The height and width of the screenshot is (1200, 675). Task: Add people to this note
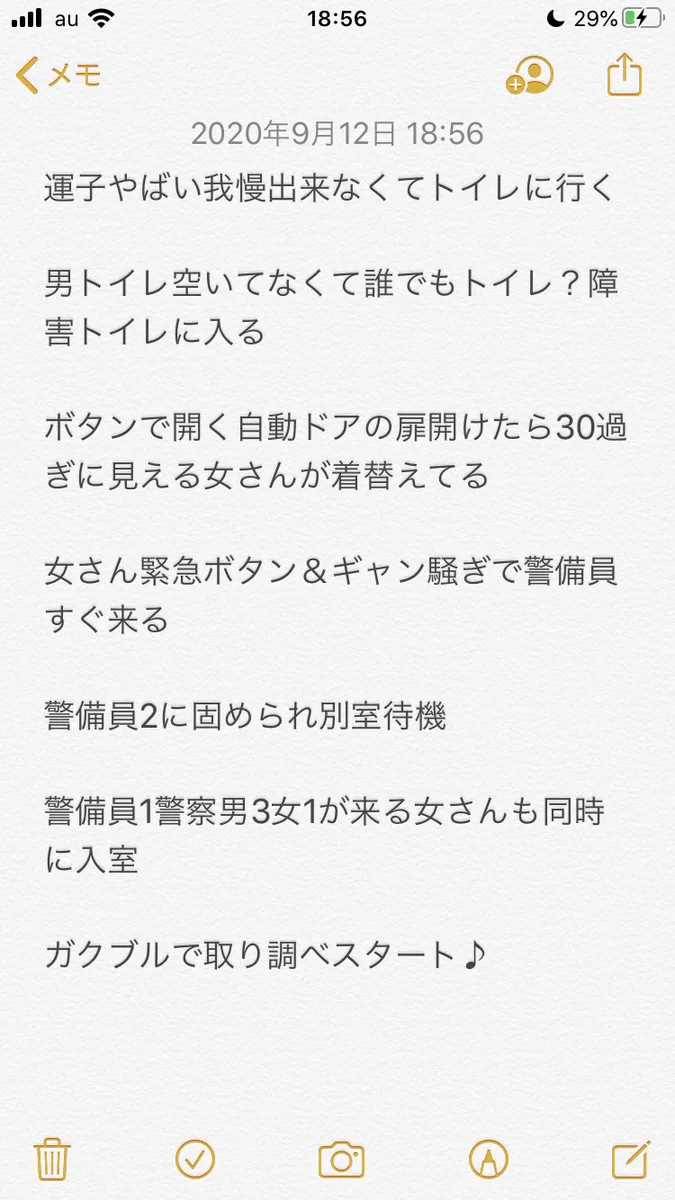pyautogui.click(x=530, y=76)
